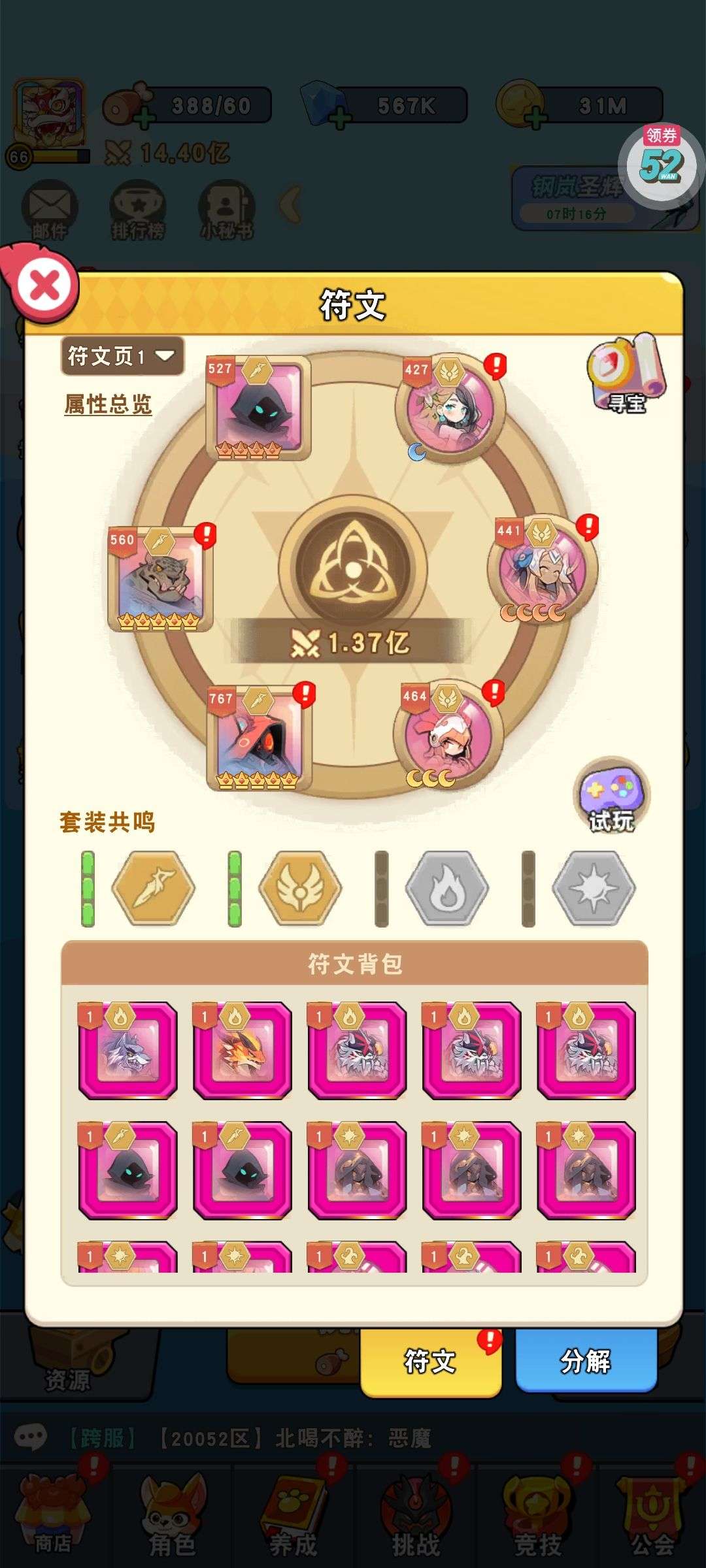Pick the wolf rune in the backpack
706x1568 pixels.
tap(127, 1051)
